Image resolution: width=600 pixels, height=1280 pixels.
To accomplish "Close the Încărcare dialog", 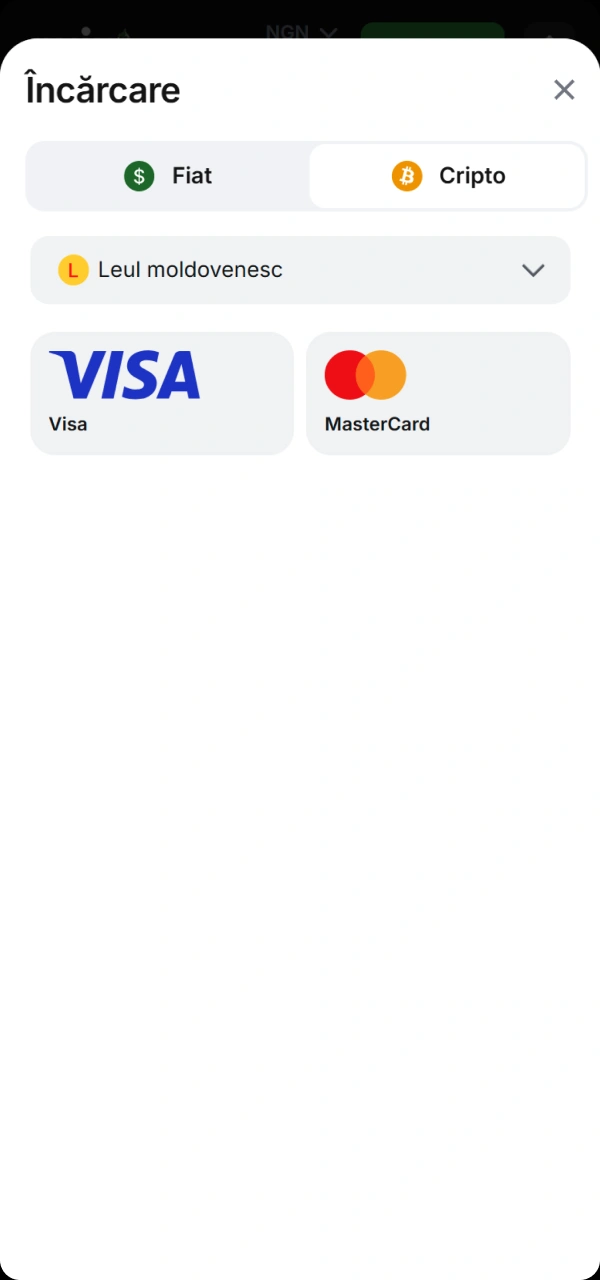I will coord(564,90).
